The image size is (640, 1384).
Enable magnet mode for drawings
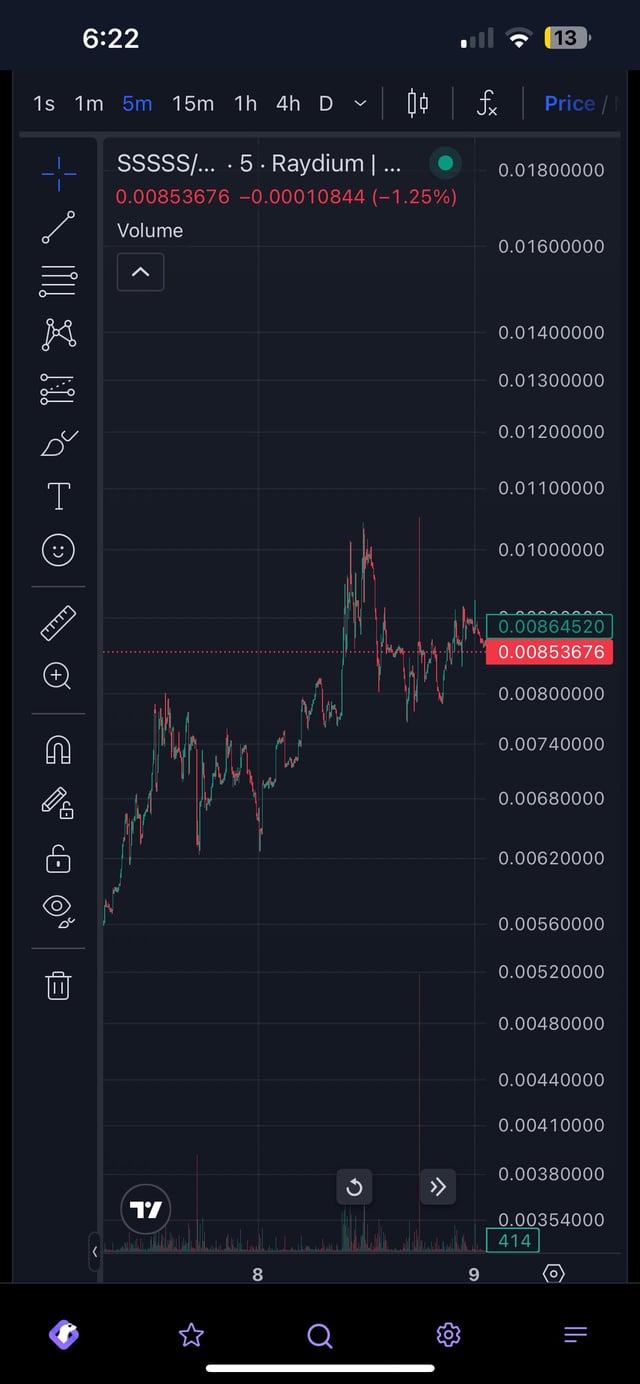58,749
